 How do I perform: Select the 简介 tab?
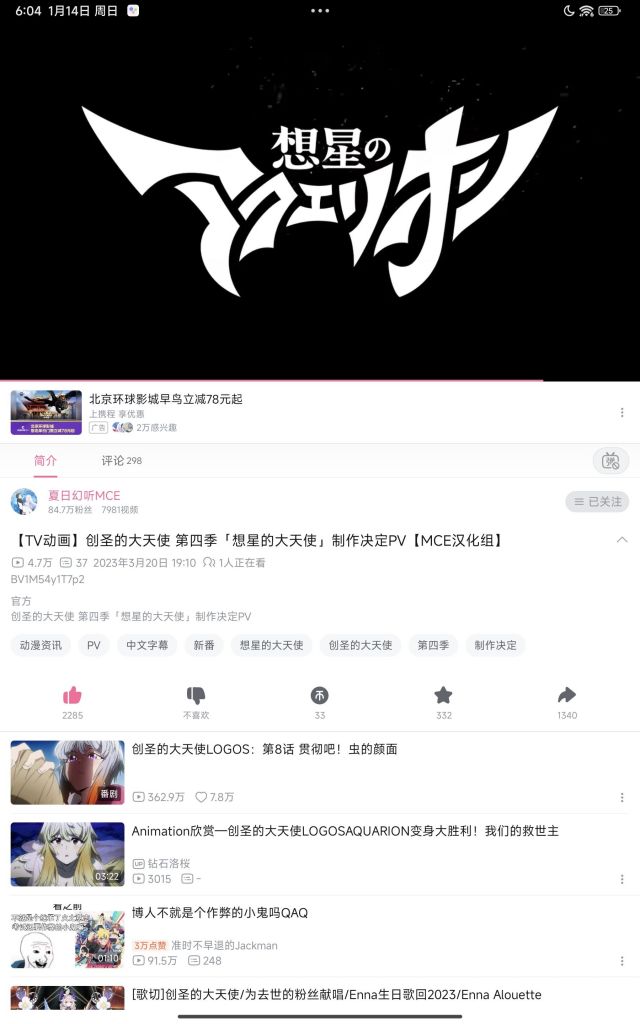pos(45,461)
